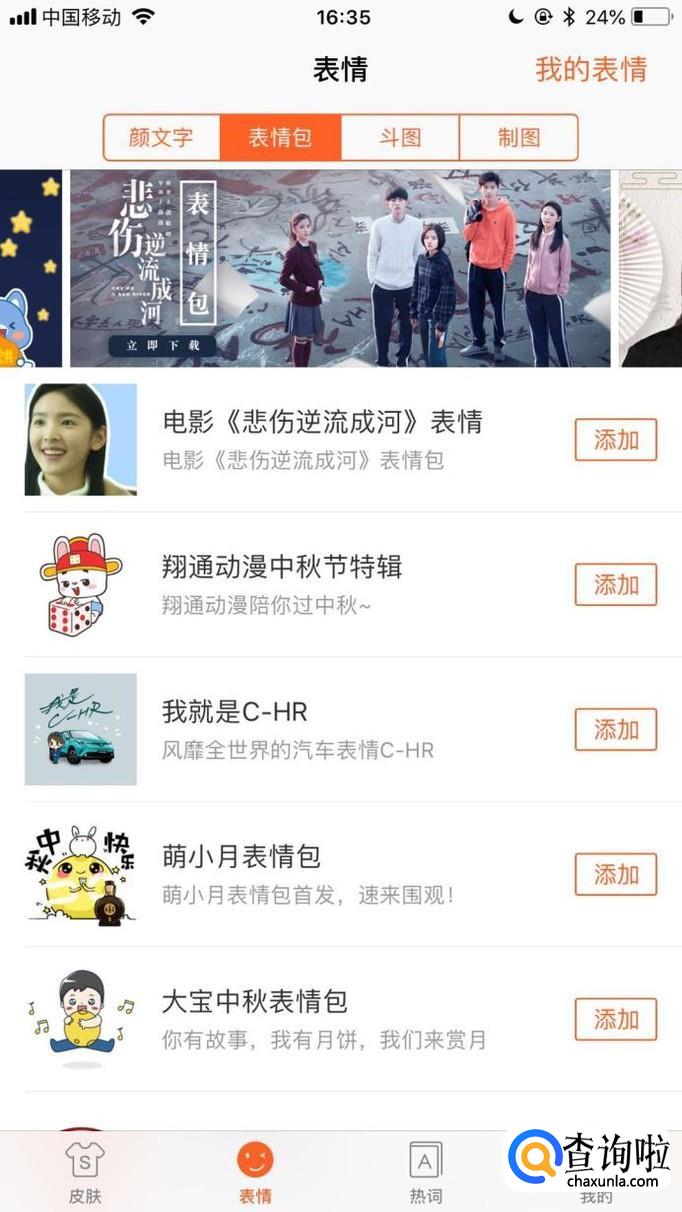Select the 表情包 segment
Image resolution: width=682 pixels, height=1212 pixels.
[280, 137]
